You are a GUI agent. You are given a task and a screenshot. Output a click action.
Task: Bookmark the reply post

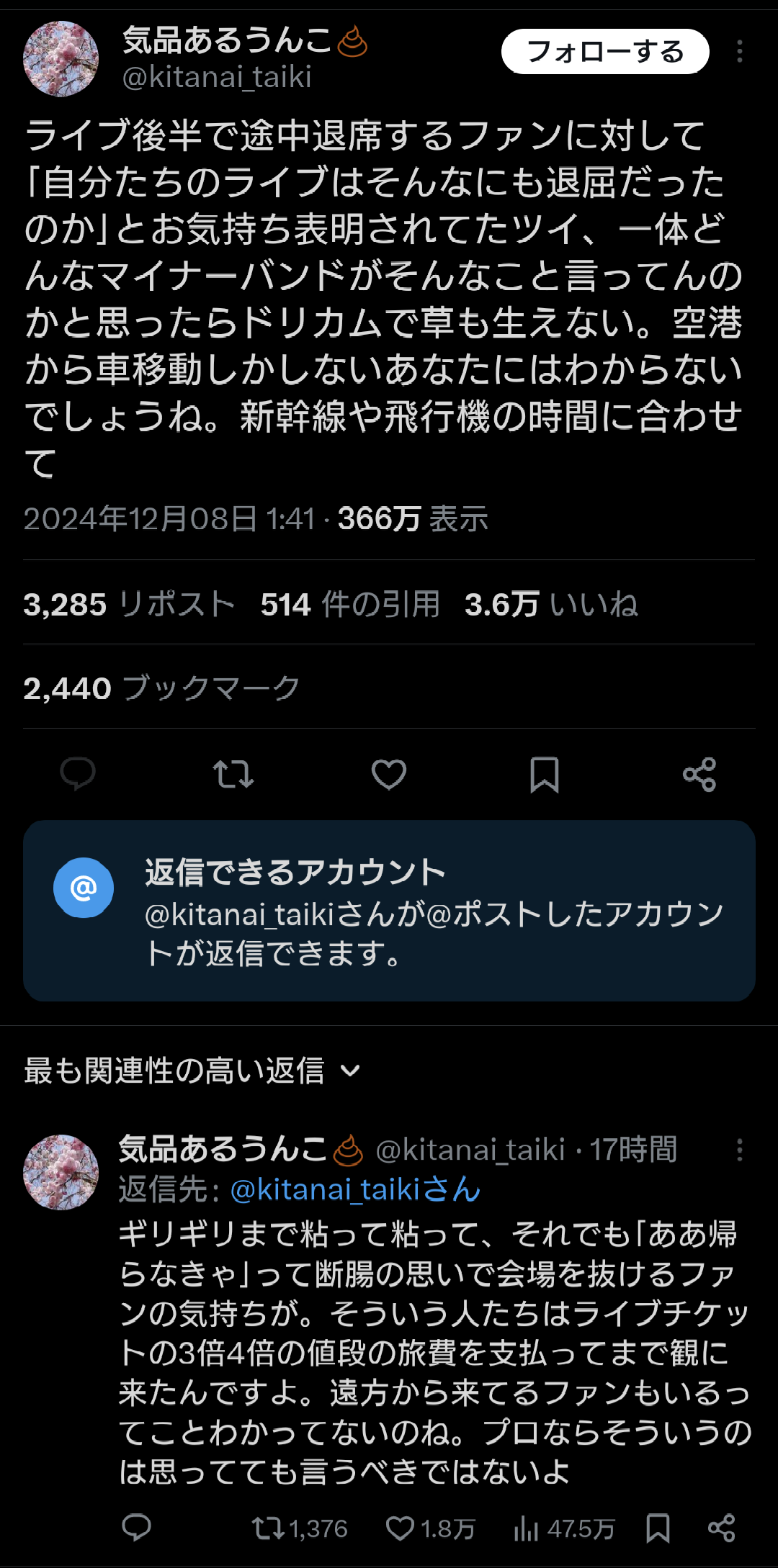pos(658,1527)
